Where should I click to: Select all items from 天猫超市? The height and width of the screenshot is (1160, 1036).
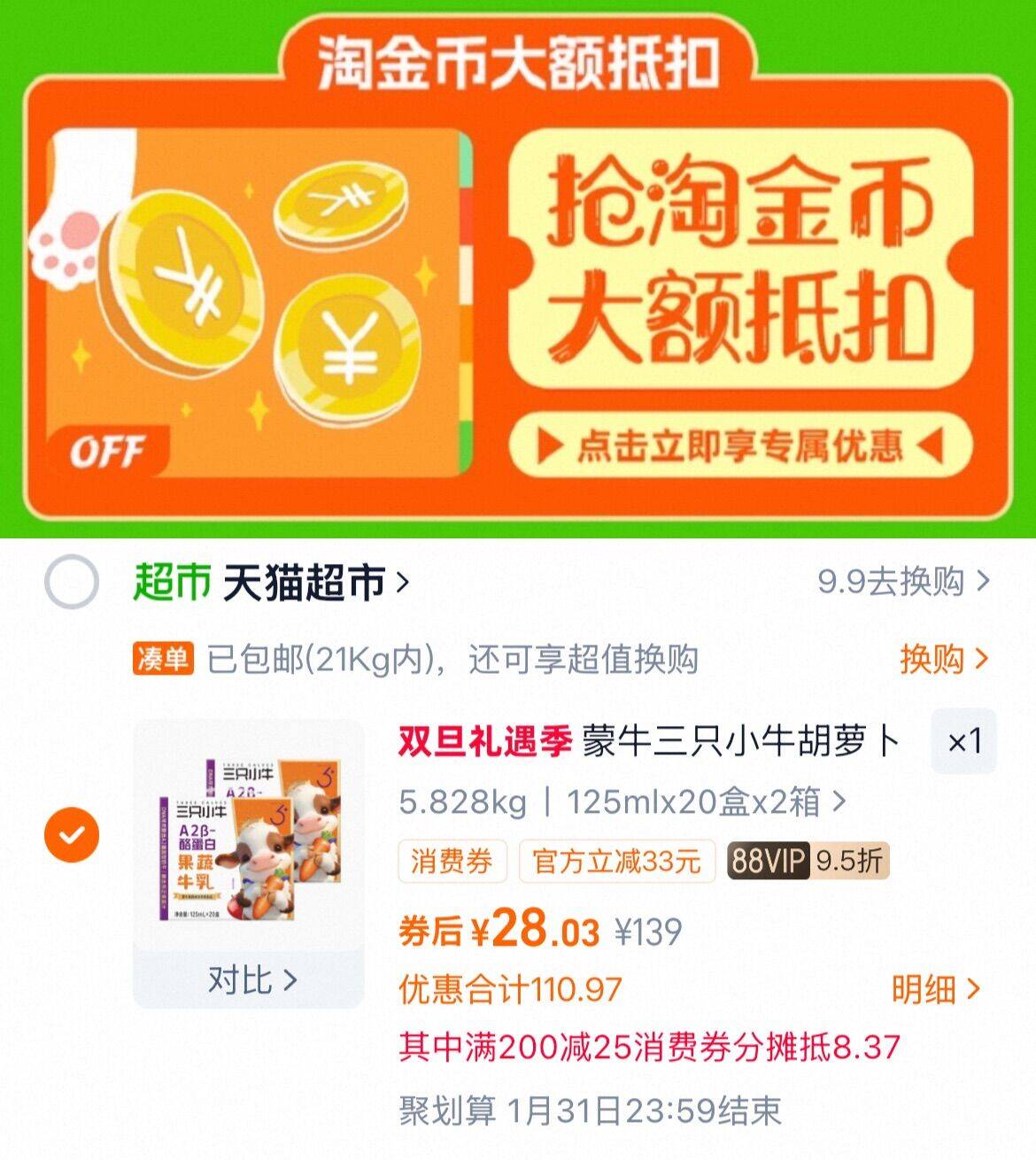click(71, 583)
